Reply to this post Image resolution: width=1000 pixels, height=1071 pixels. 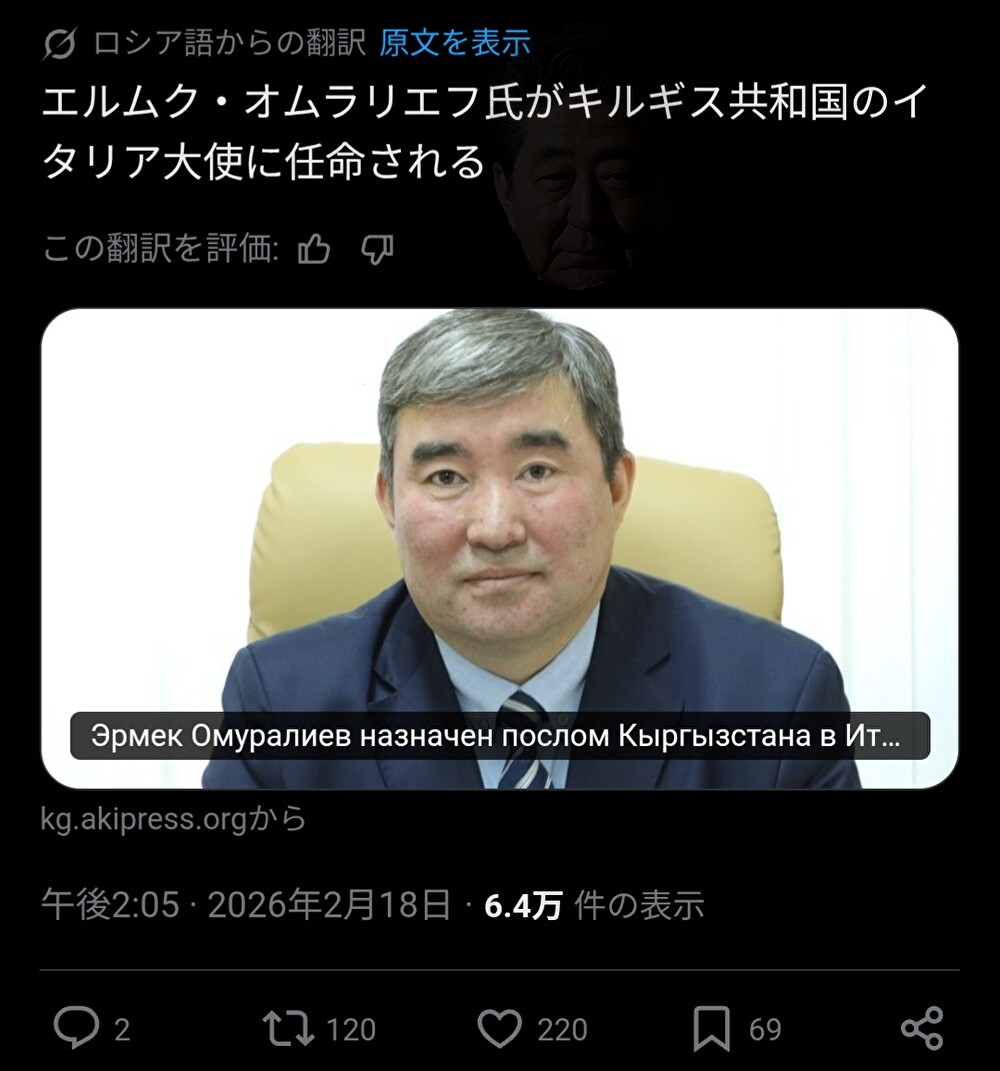click(77, 1028)
